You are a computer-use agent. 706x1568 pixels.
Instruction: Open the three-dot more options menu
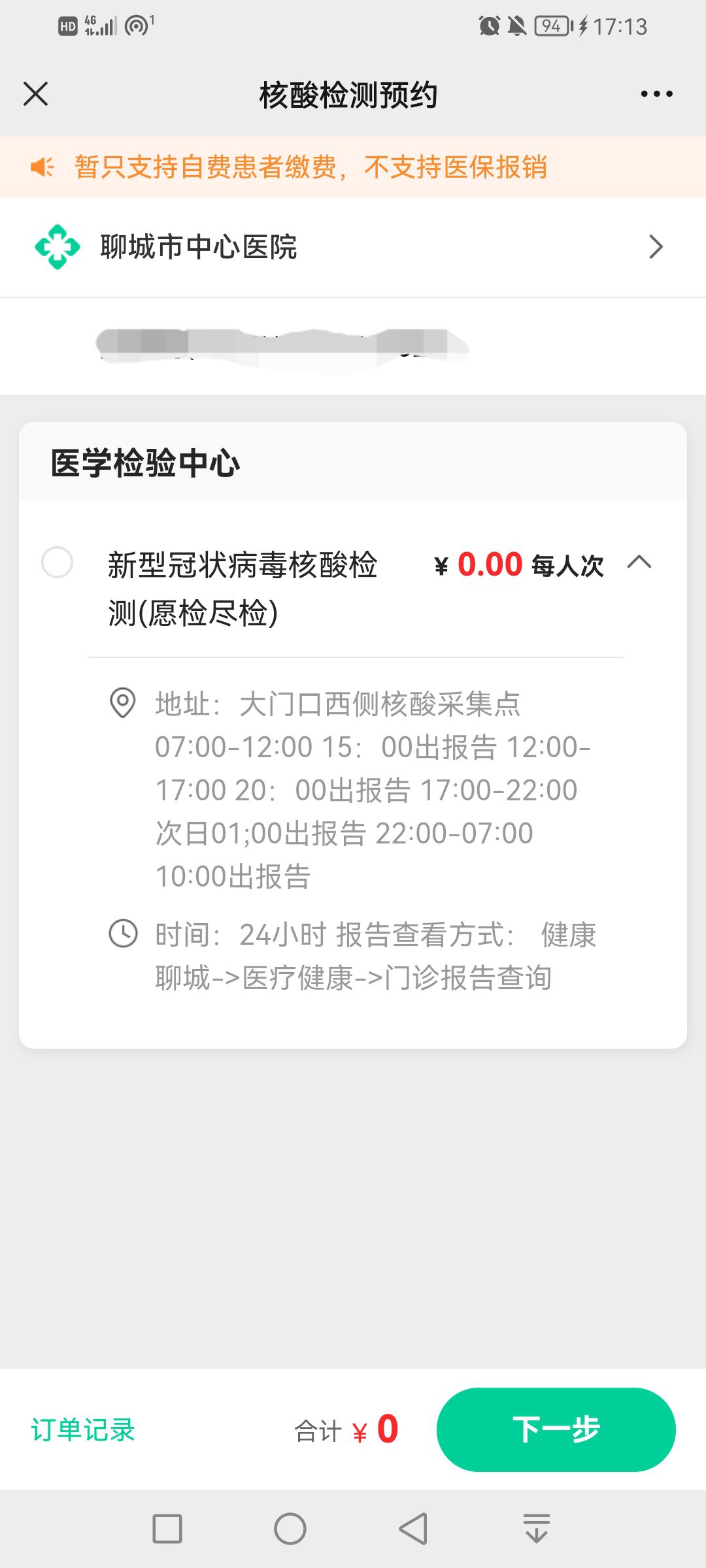(x=656, y=94)
